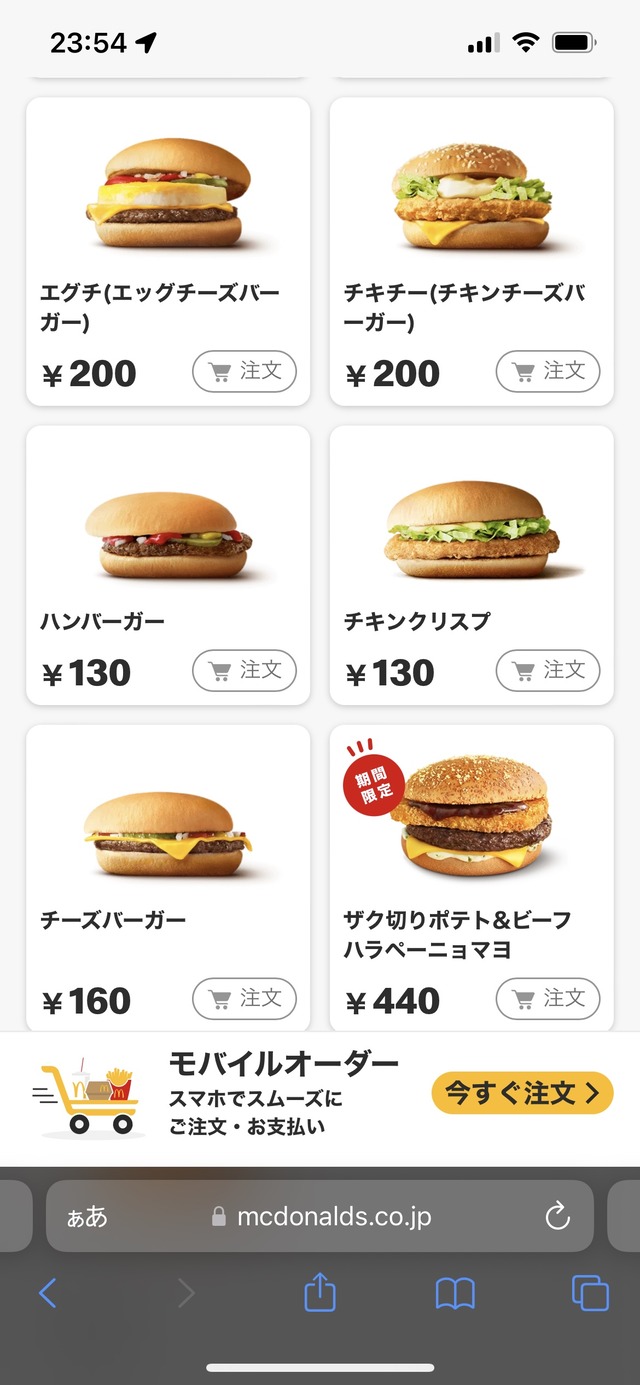Screen dimensions: 640x1385
Task: Show all open Safari tabs
Action: pos(590,1294)
